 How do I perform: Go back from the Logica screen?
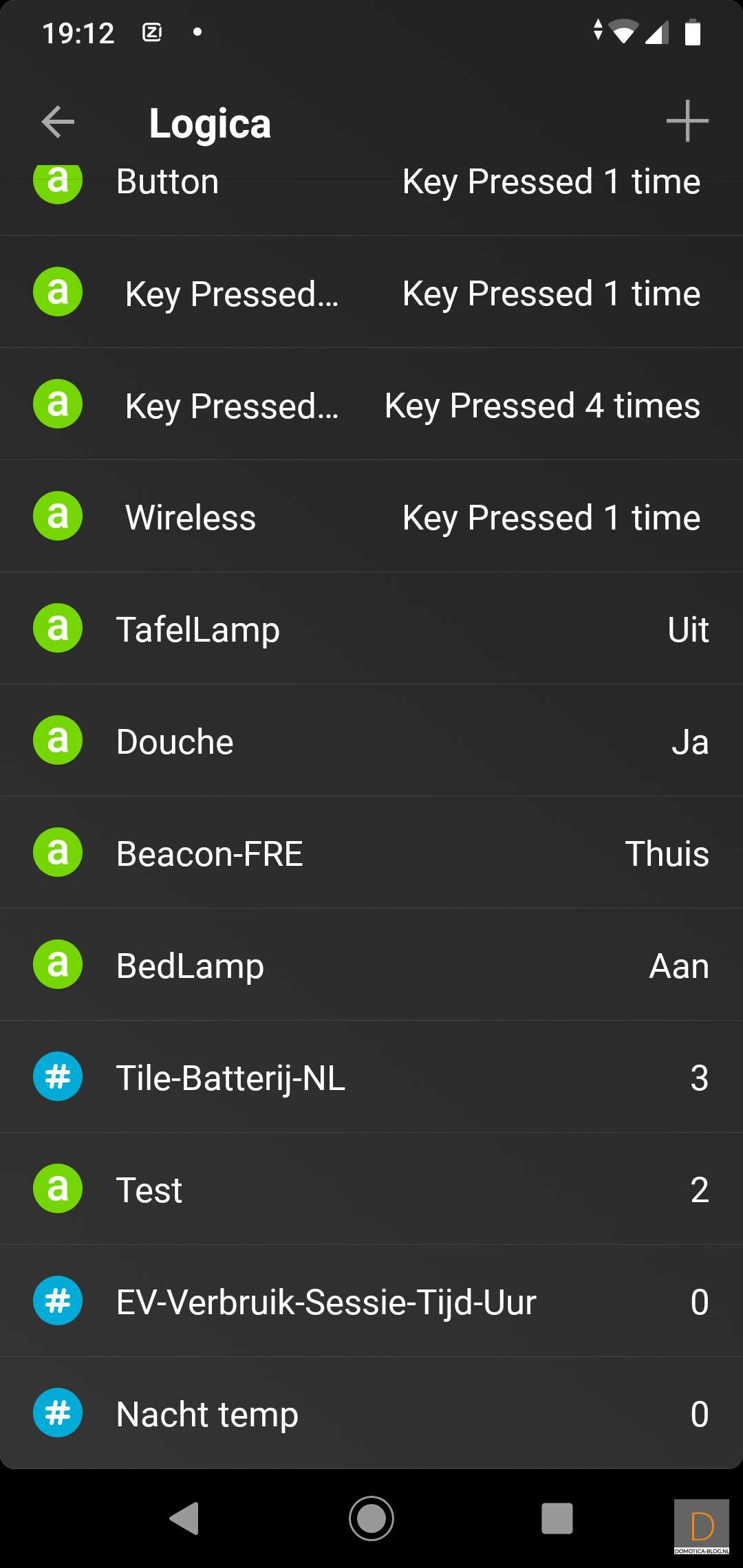[x=58, y=122]
